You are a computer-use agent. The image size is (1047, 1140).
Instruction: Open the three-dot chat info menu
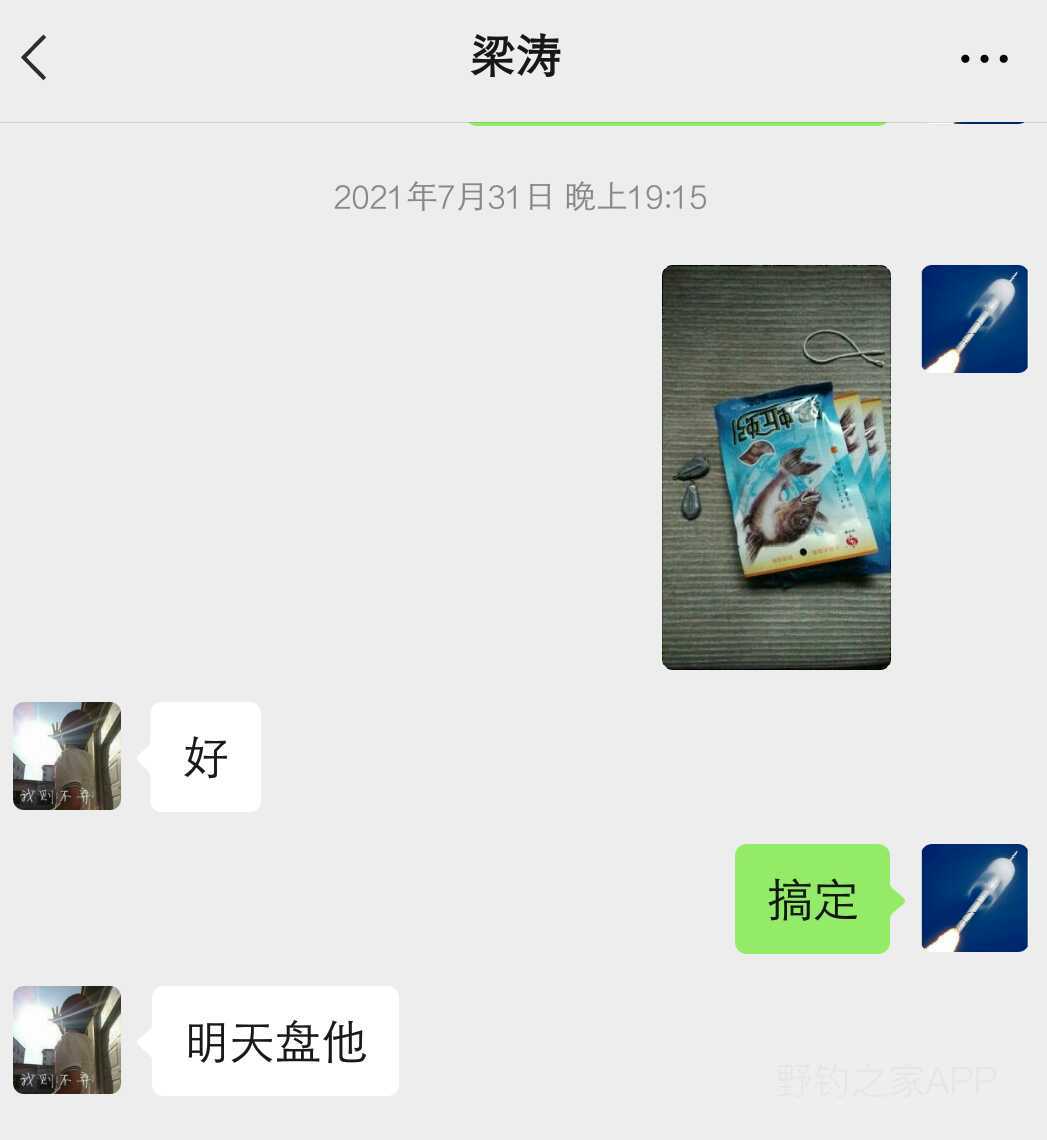[984, 59]
